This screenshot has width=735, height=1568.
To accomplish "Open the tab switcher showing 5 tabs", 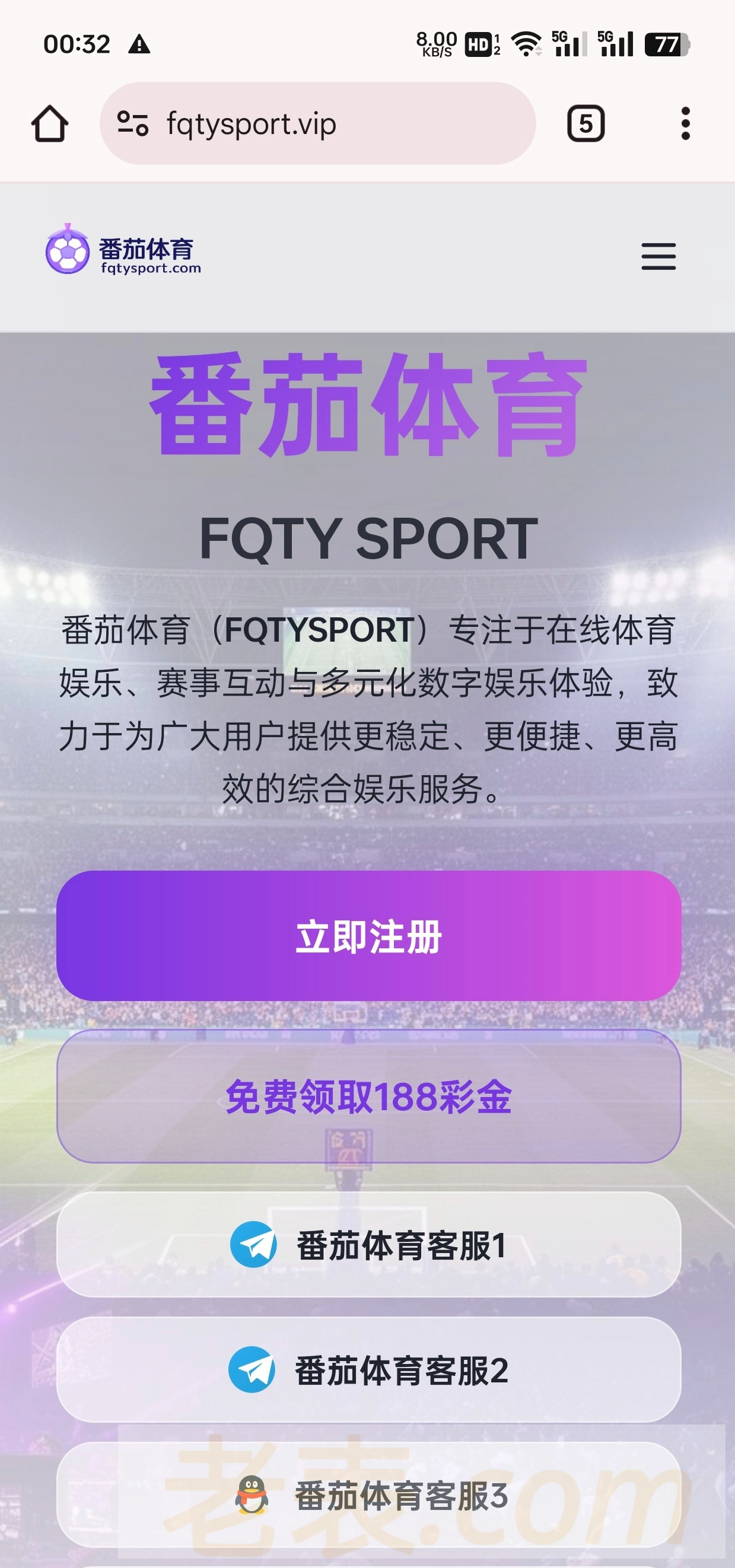I will (585, 123).
